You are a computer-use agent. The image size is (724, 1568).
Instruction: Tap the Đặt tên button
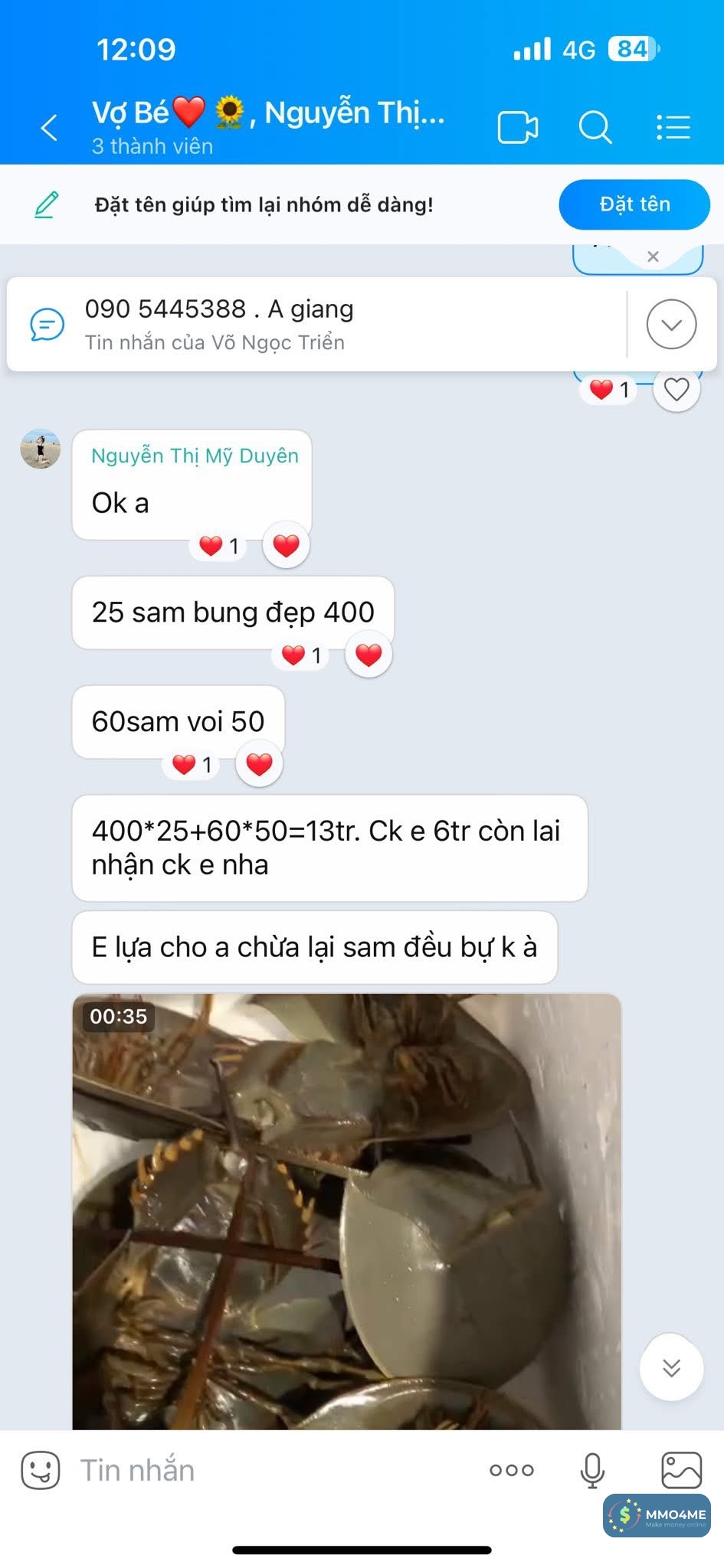click(634, 204)
